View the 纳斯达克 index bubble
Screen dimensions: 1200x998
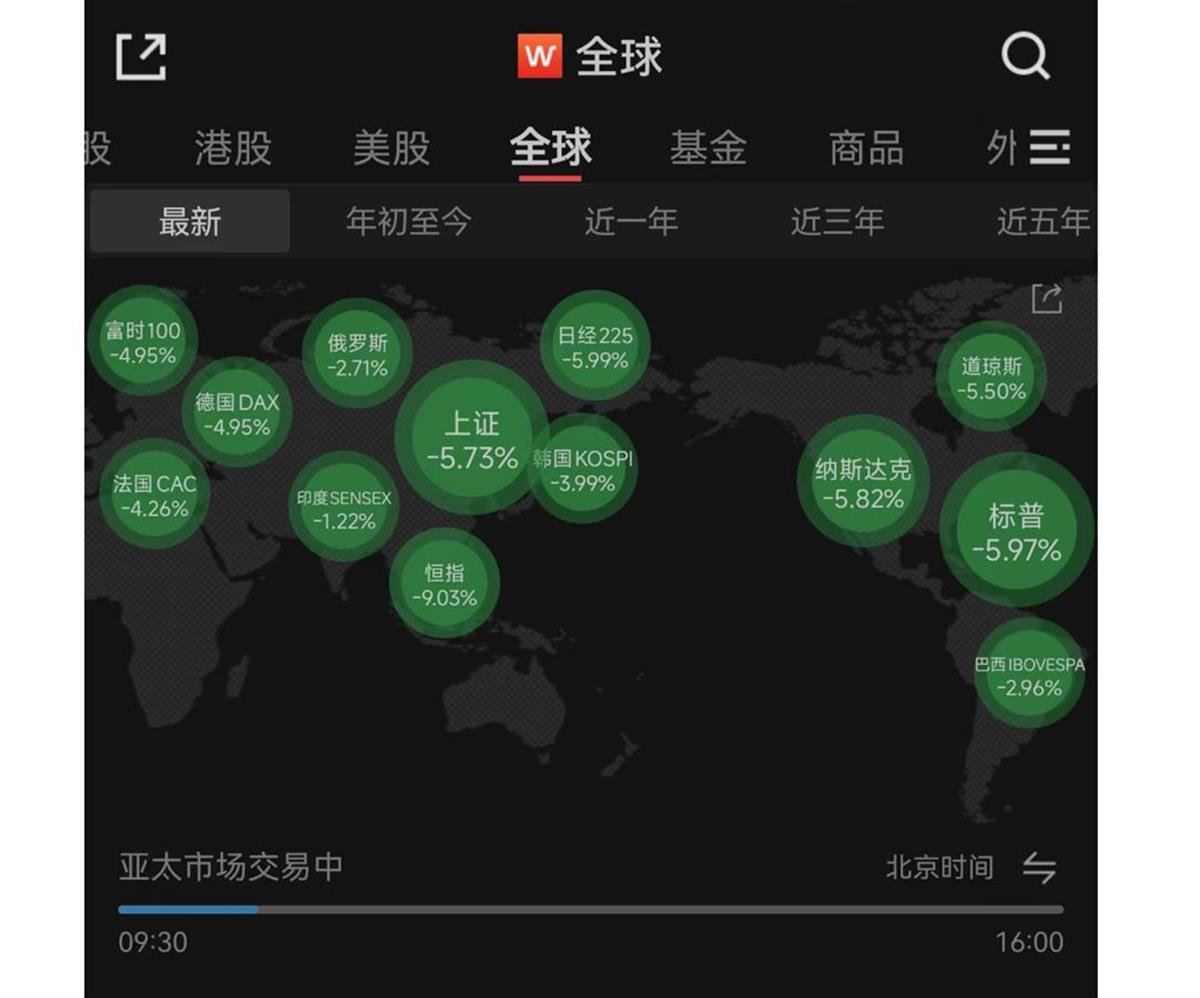pyautogui.click(x=863, y=482)
